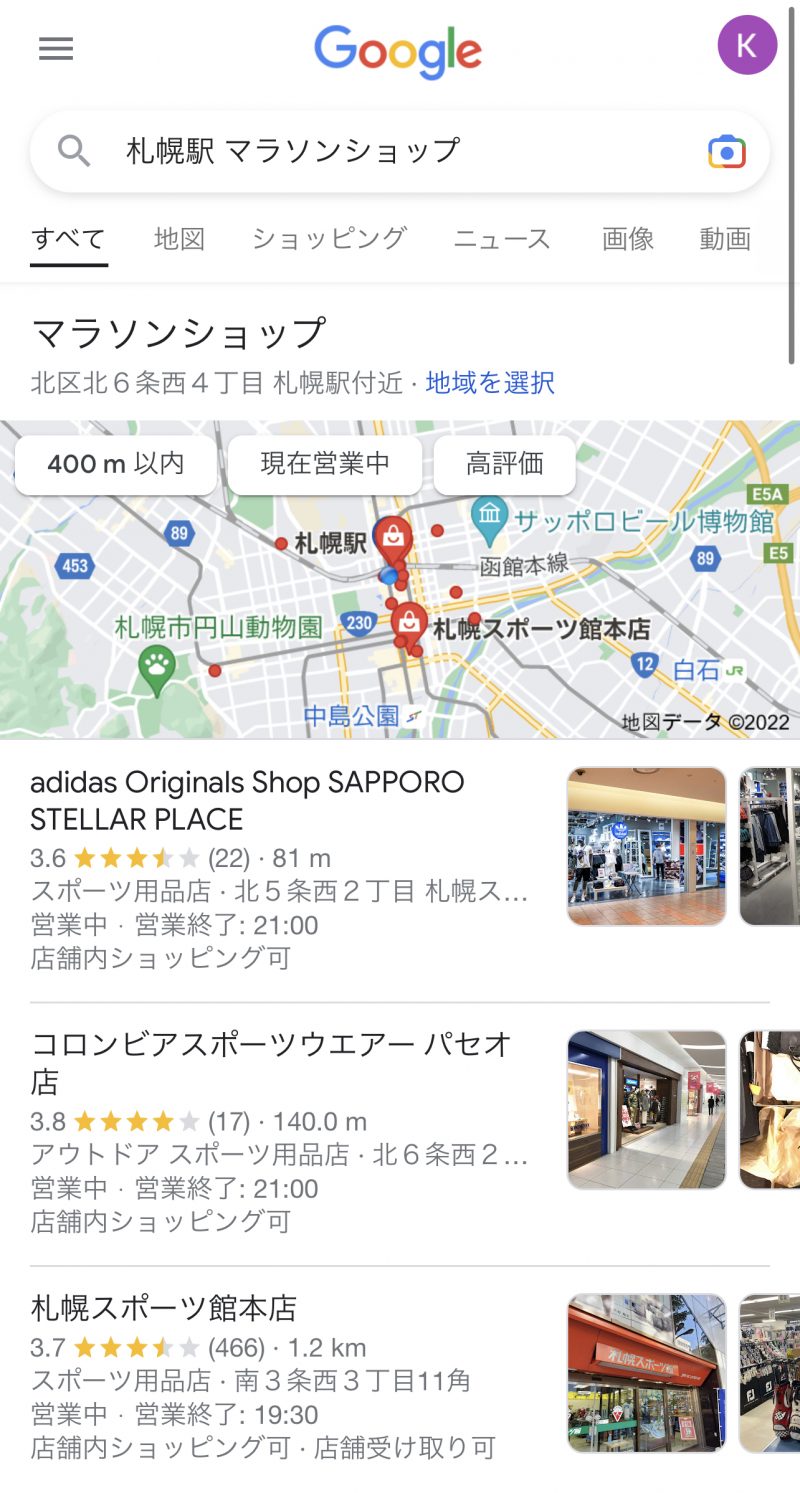Apply the 現在営業中 filter chip
Image resolution: width=800 pixels, height=1493 pixels.
(x=325, y=464)
